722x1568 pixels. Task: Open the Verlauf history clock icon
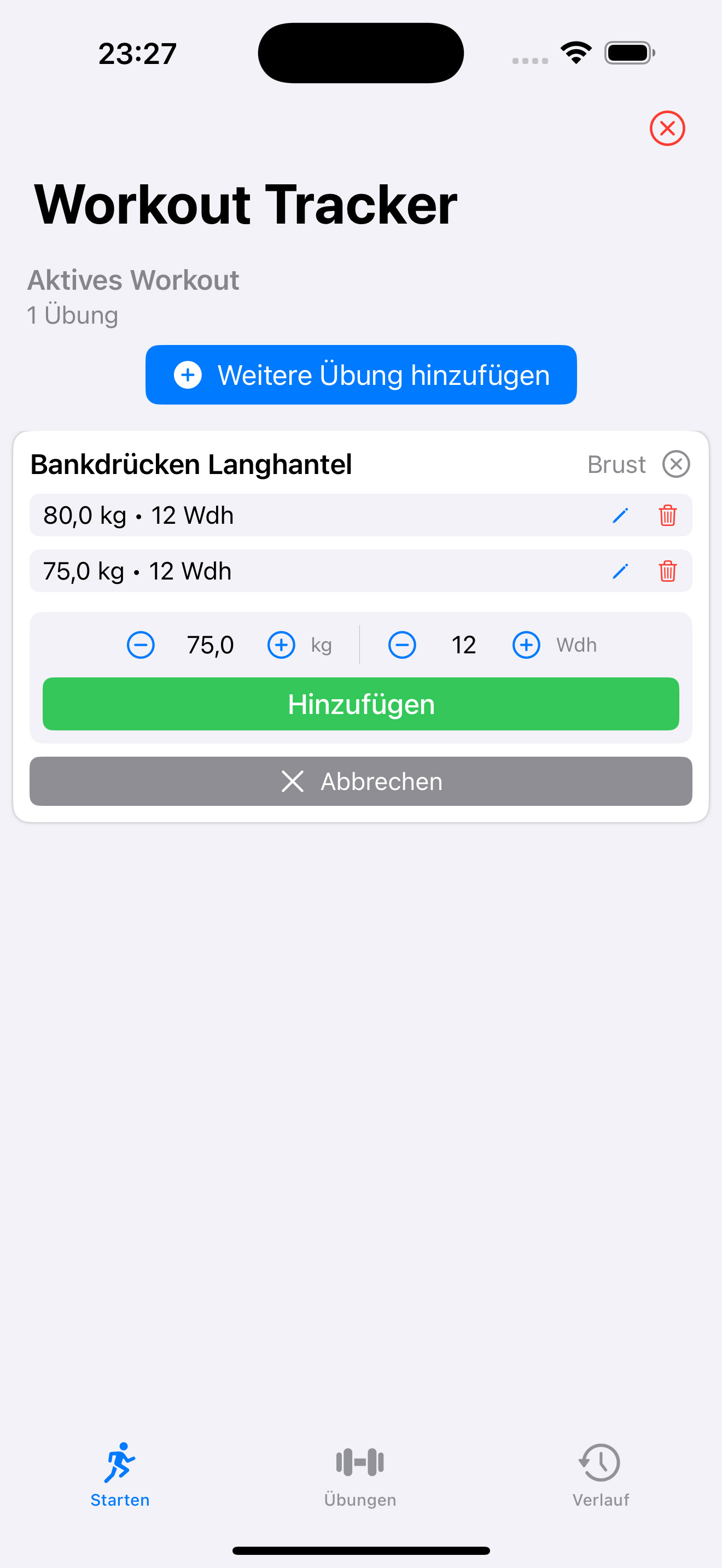(x=599, y=1460)
